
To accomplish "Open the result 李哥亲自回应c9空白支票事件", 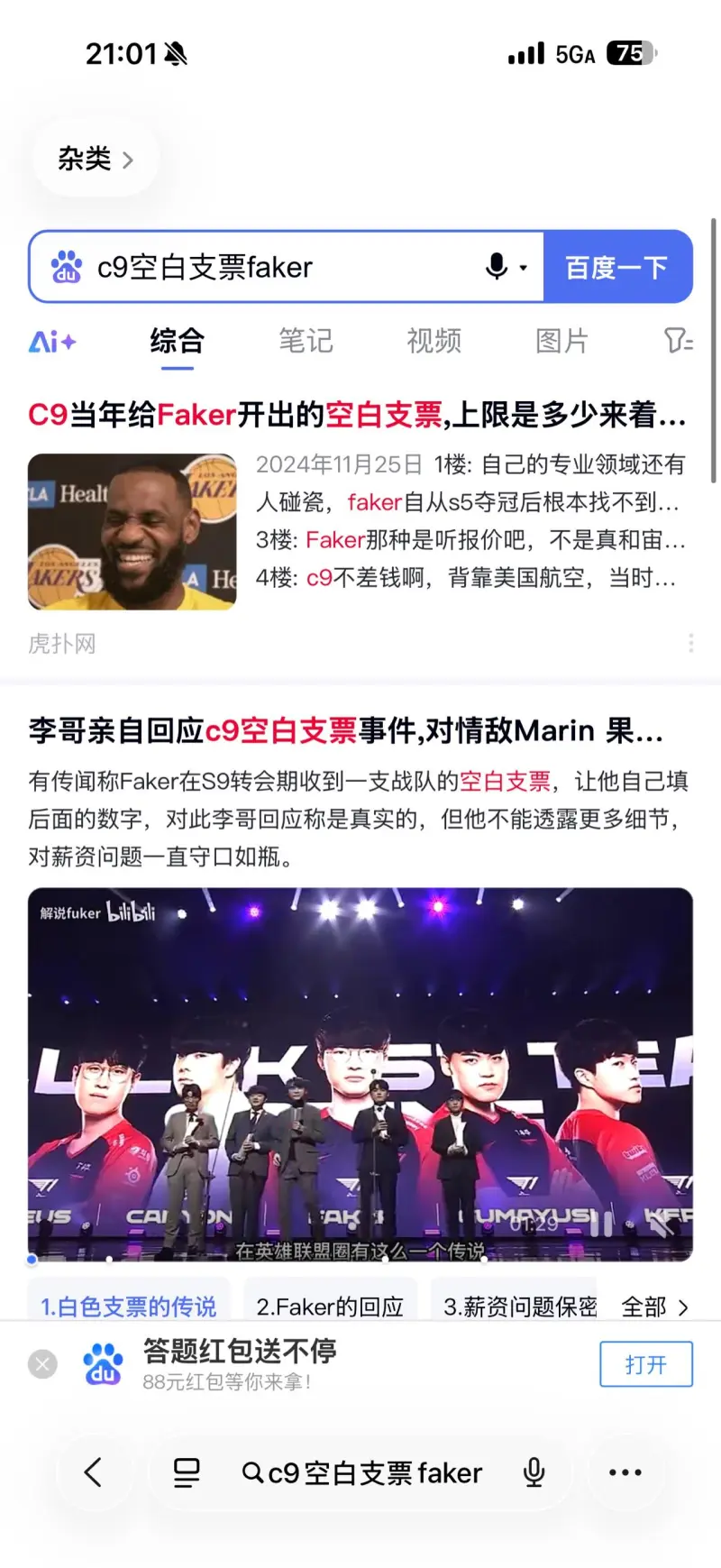I will [x=345, y=730].
